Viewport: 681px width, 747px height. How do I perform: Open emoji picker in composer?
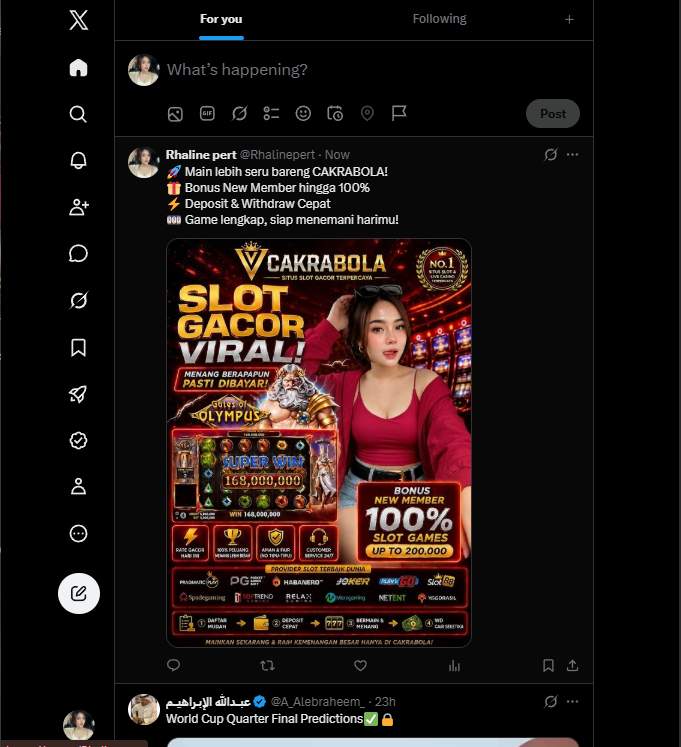[303, 113]
